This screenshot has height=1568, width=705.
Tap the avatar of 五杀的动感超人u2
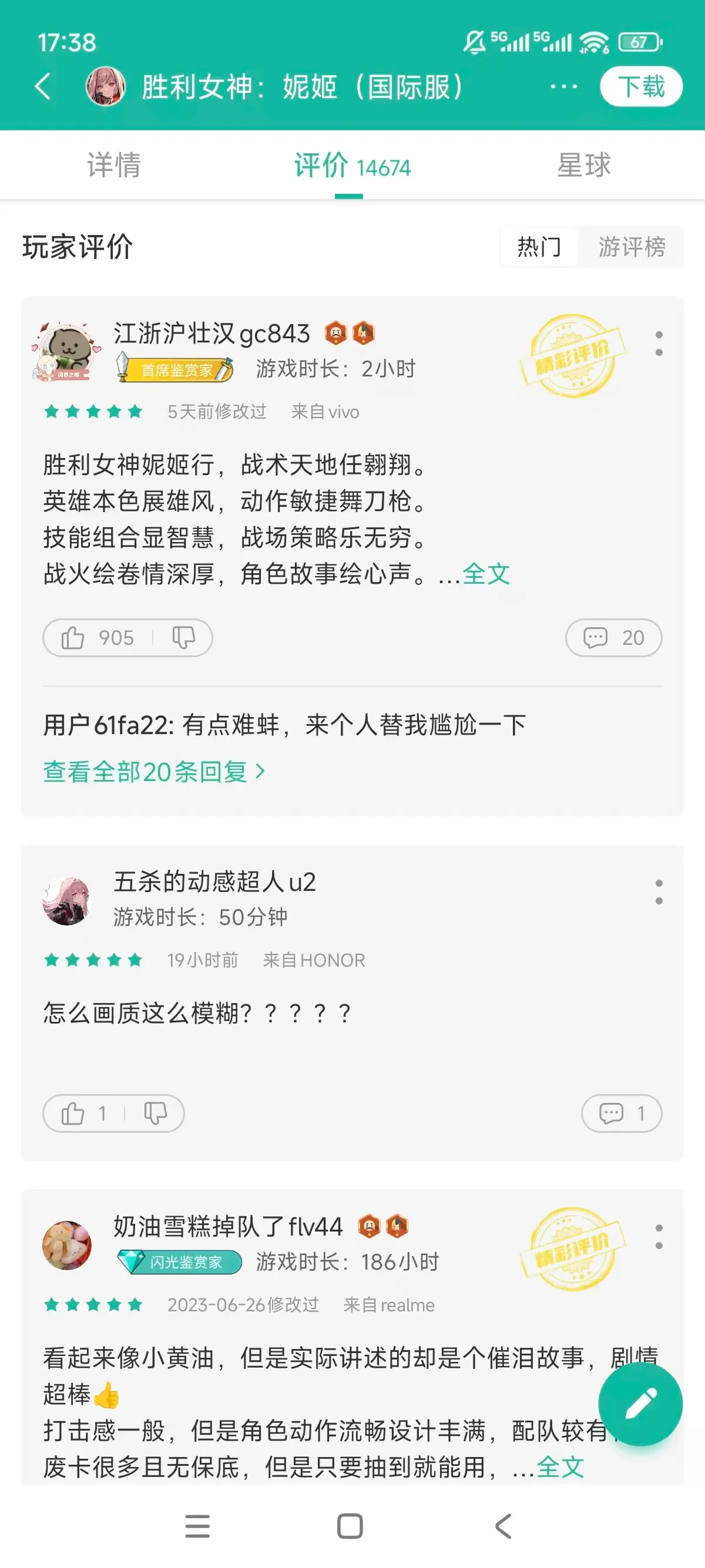(x=67, y=902)
